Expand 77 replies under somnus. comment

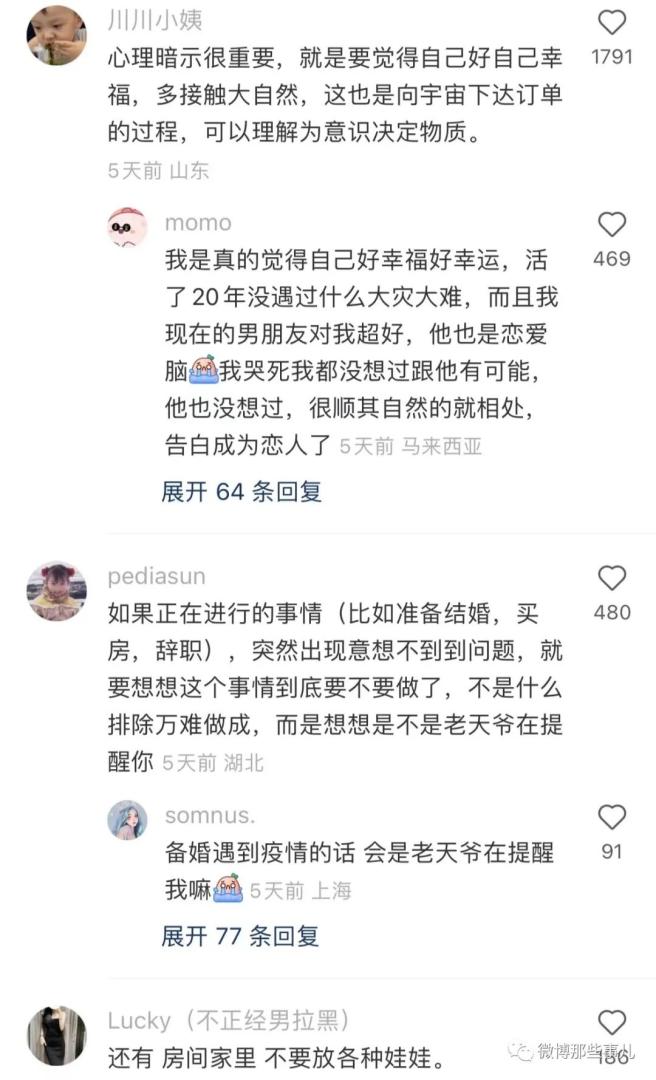click(x=241, y=936)
